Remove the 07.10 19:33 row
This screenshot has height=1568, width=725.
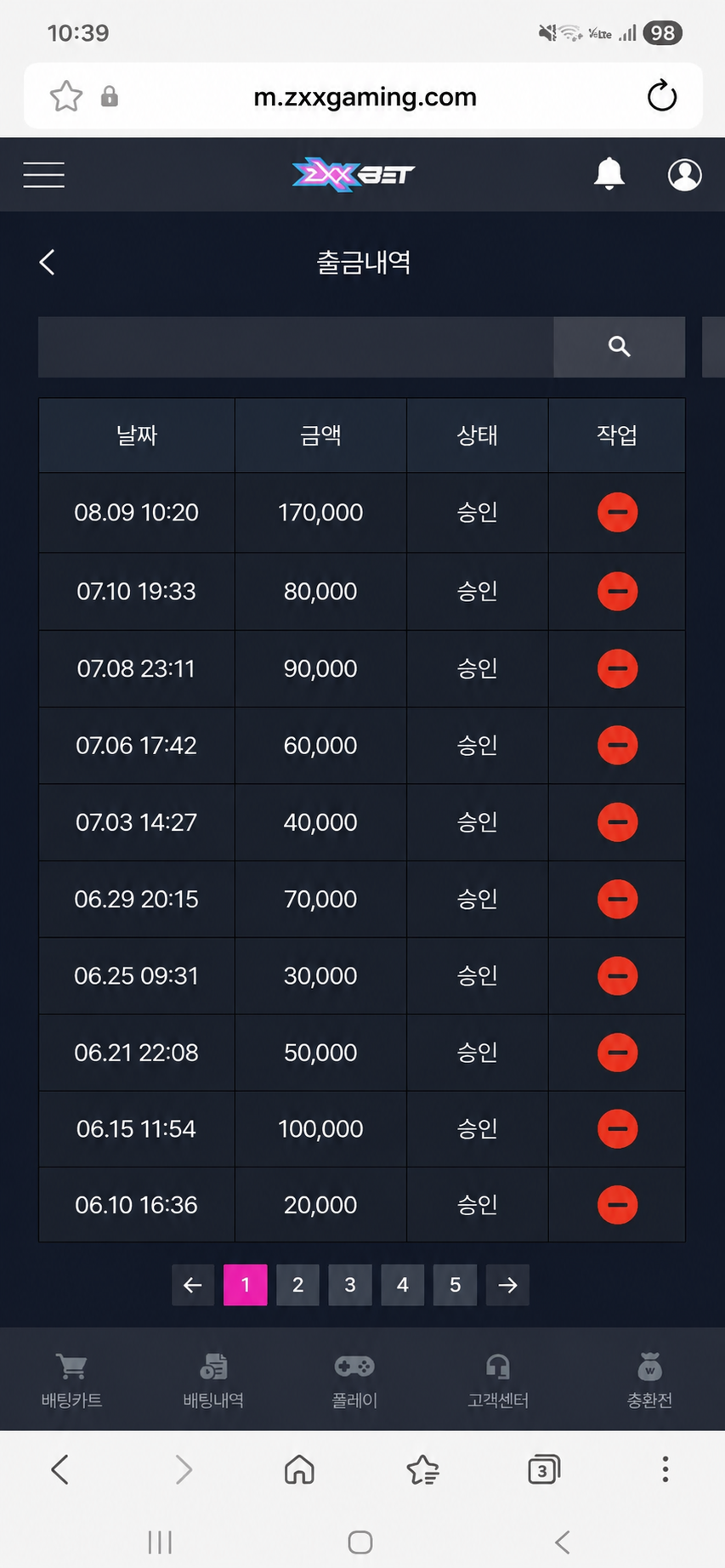click(x=617, y=591)
